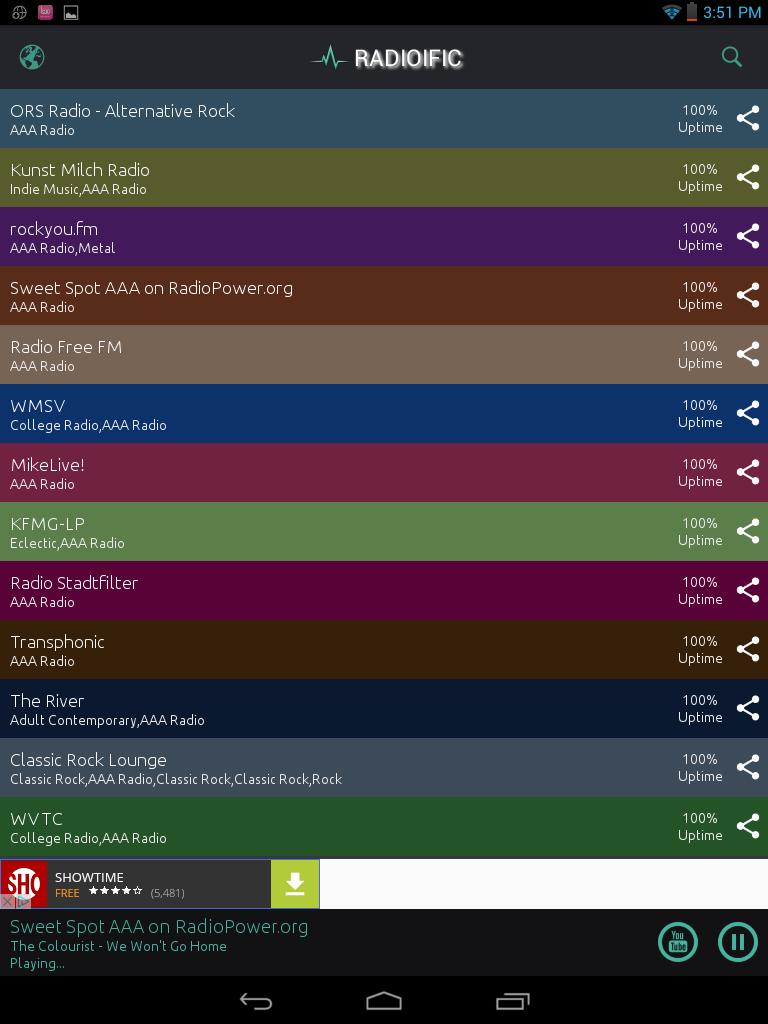Tap the globe icon in the app bar
768x1024 pixels.
point(32,57)
